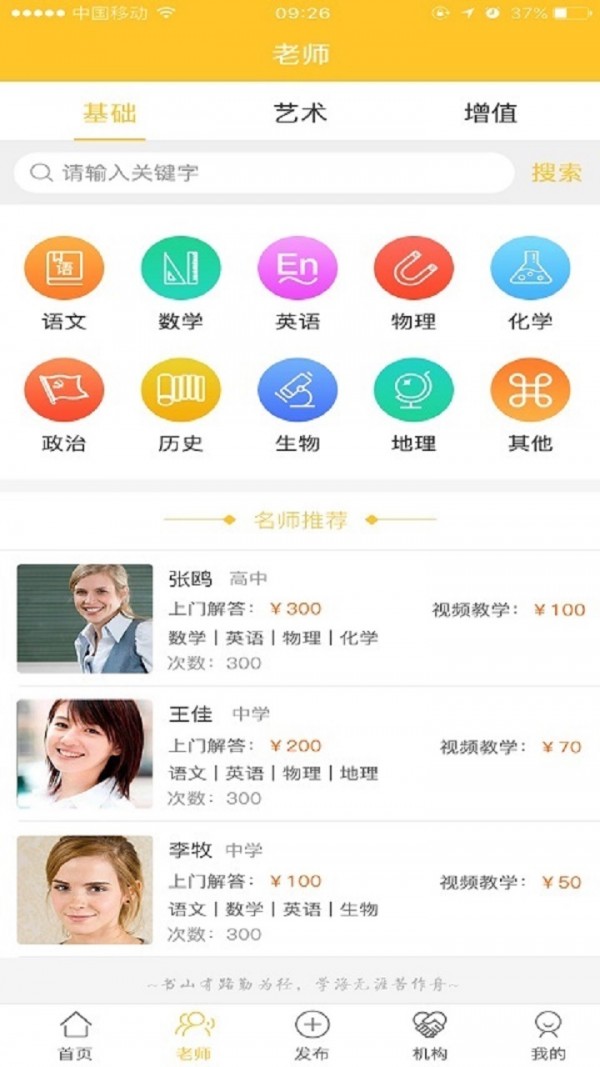
Task: Switch to the 增值 tab
Action: pyautogui.click(x=490, y=112)
